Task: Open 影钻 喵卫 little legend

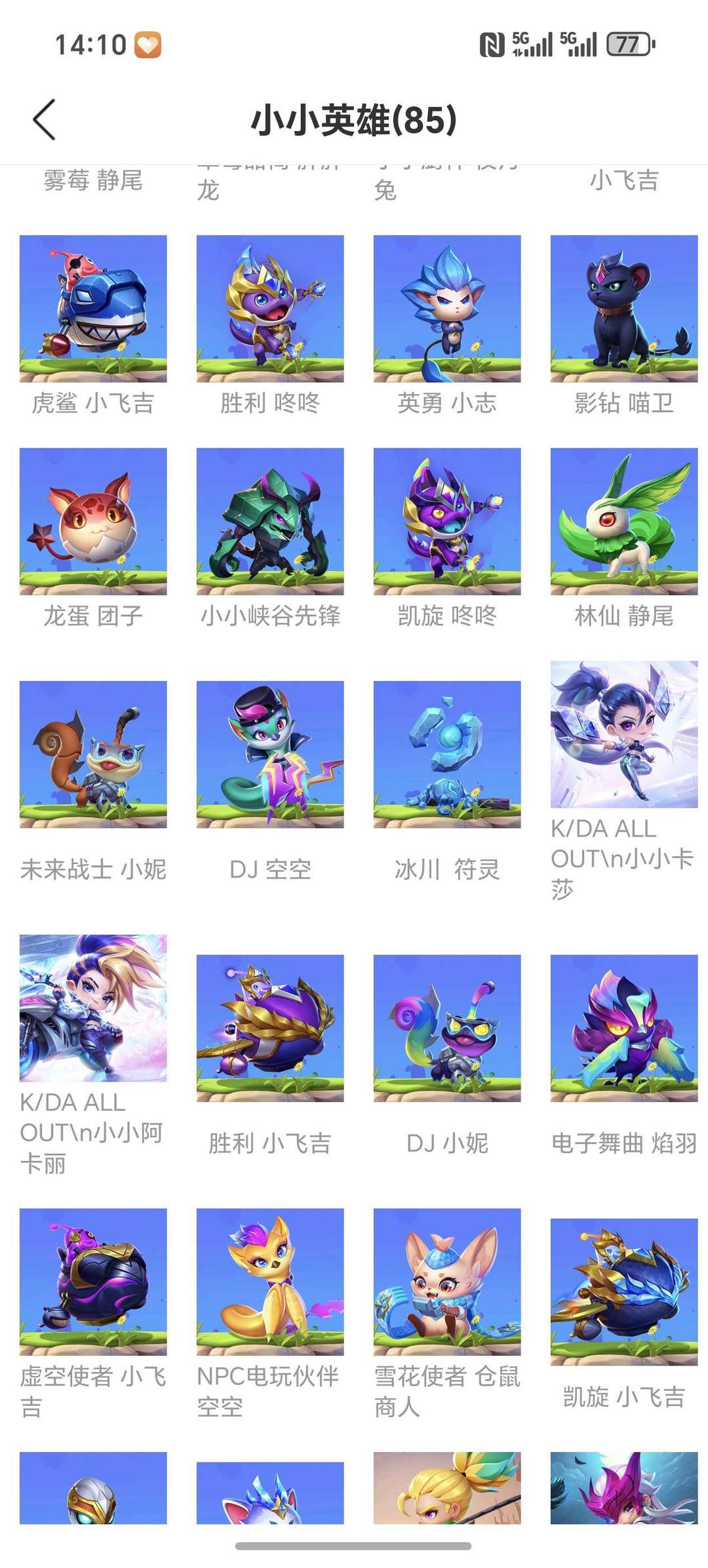Action: click(x=624, y=309)
